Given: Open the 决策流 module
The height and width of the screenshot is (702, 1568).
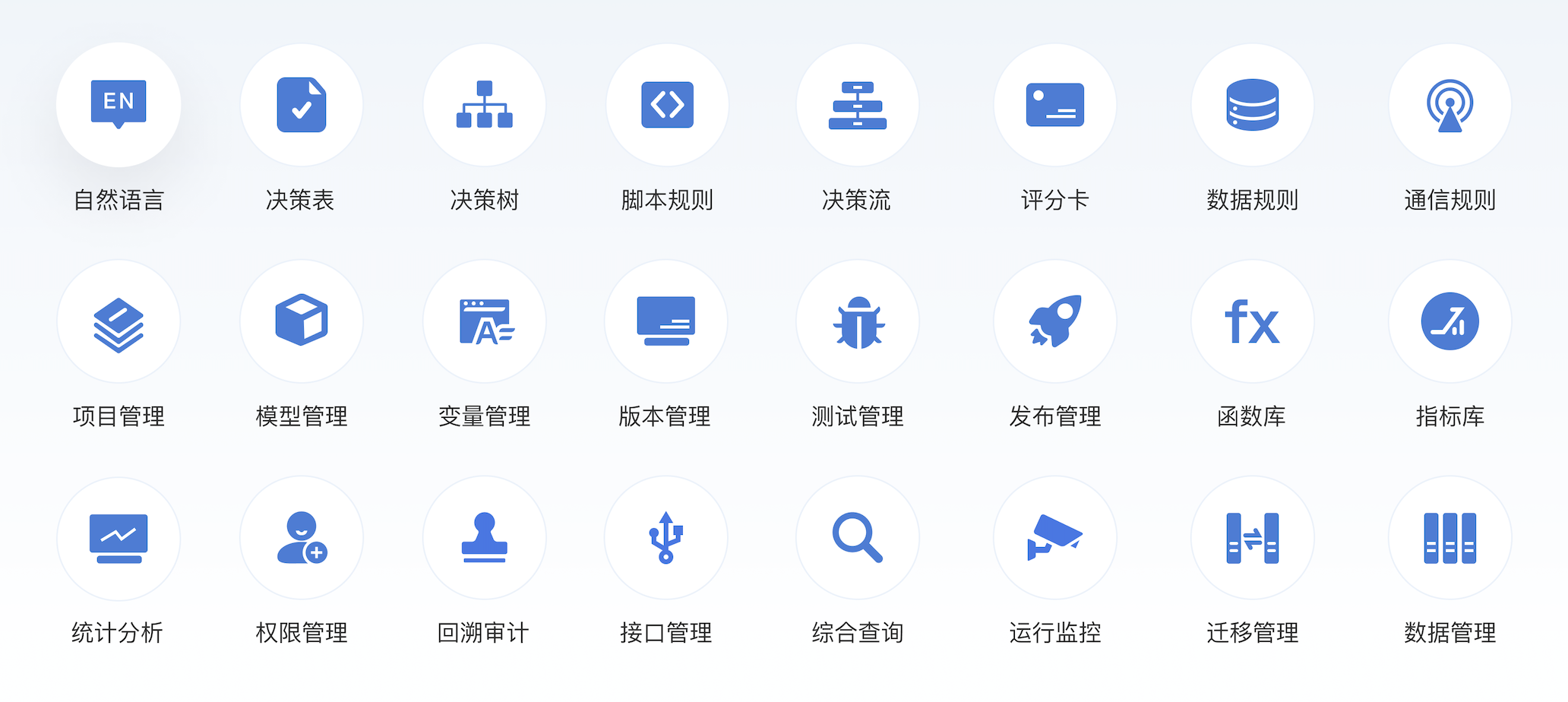Looking at the screenshot, I should 858,105.
